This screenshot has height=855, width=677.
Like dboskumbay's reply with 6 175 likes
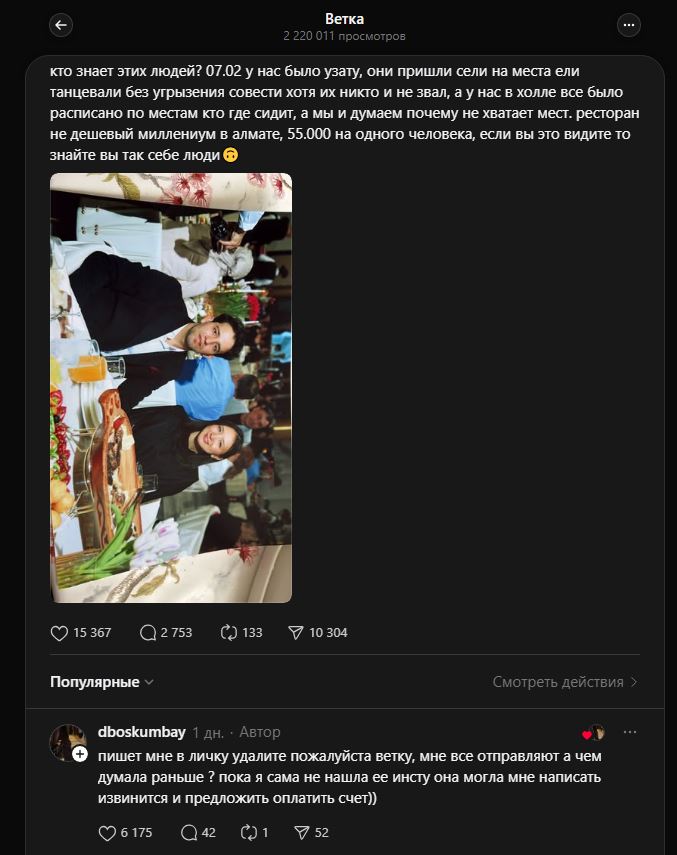coord(108,832)
